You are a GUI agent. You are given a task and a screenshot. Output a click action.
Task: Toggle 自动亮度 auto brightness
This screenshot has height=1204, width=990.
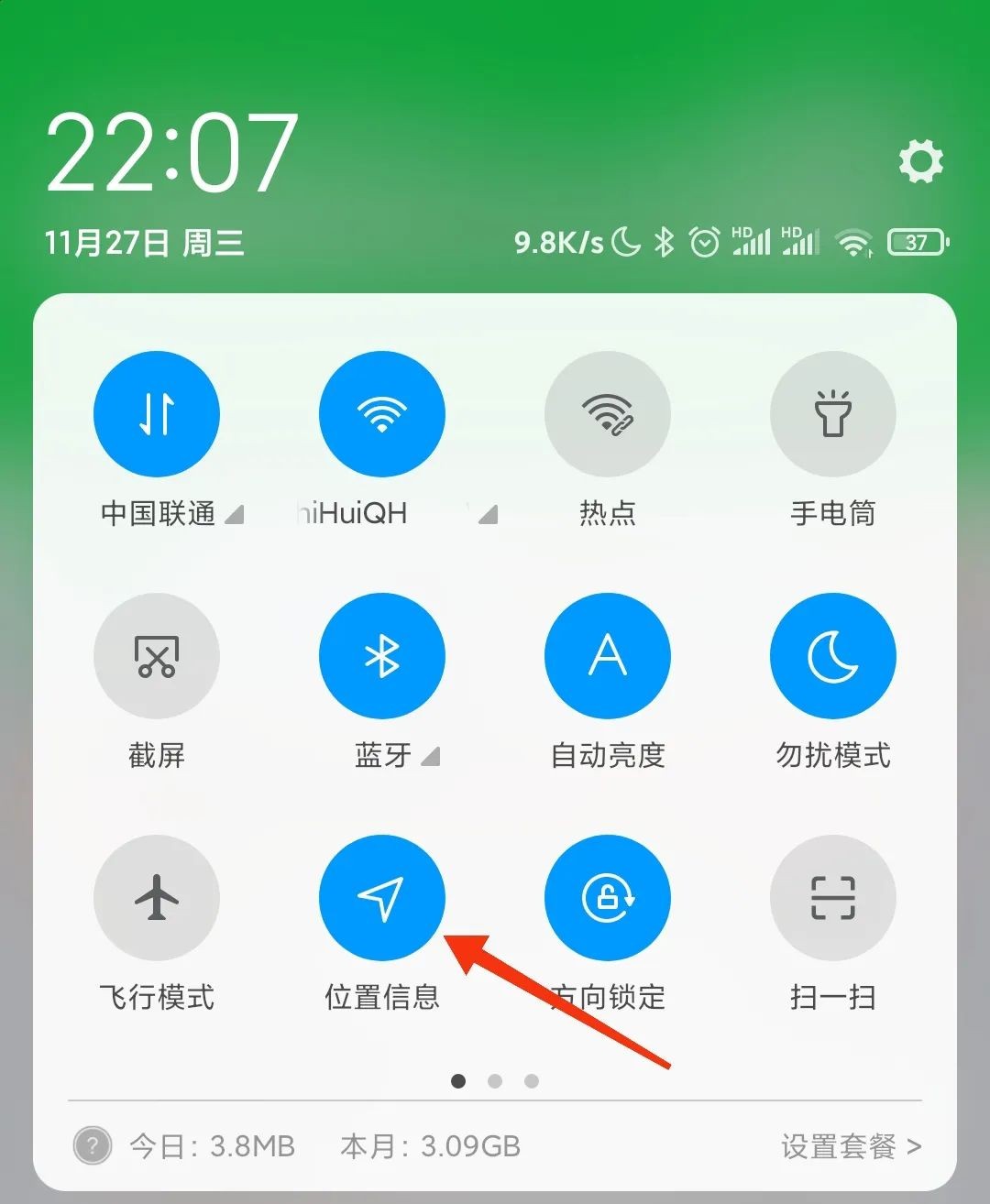(608, 656)
